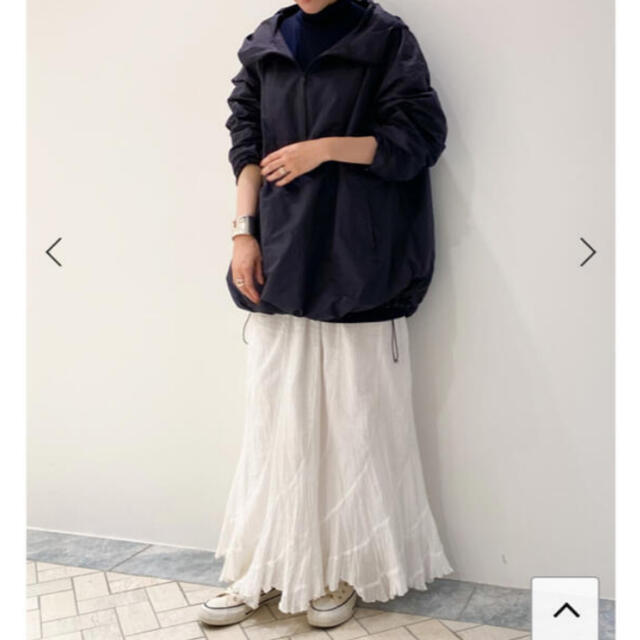Viewport: 640px width, 640px height.
Task: Show the previous product photo
Action: click(54, 252)
